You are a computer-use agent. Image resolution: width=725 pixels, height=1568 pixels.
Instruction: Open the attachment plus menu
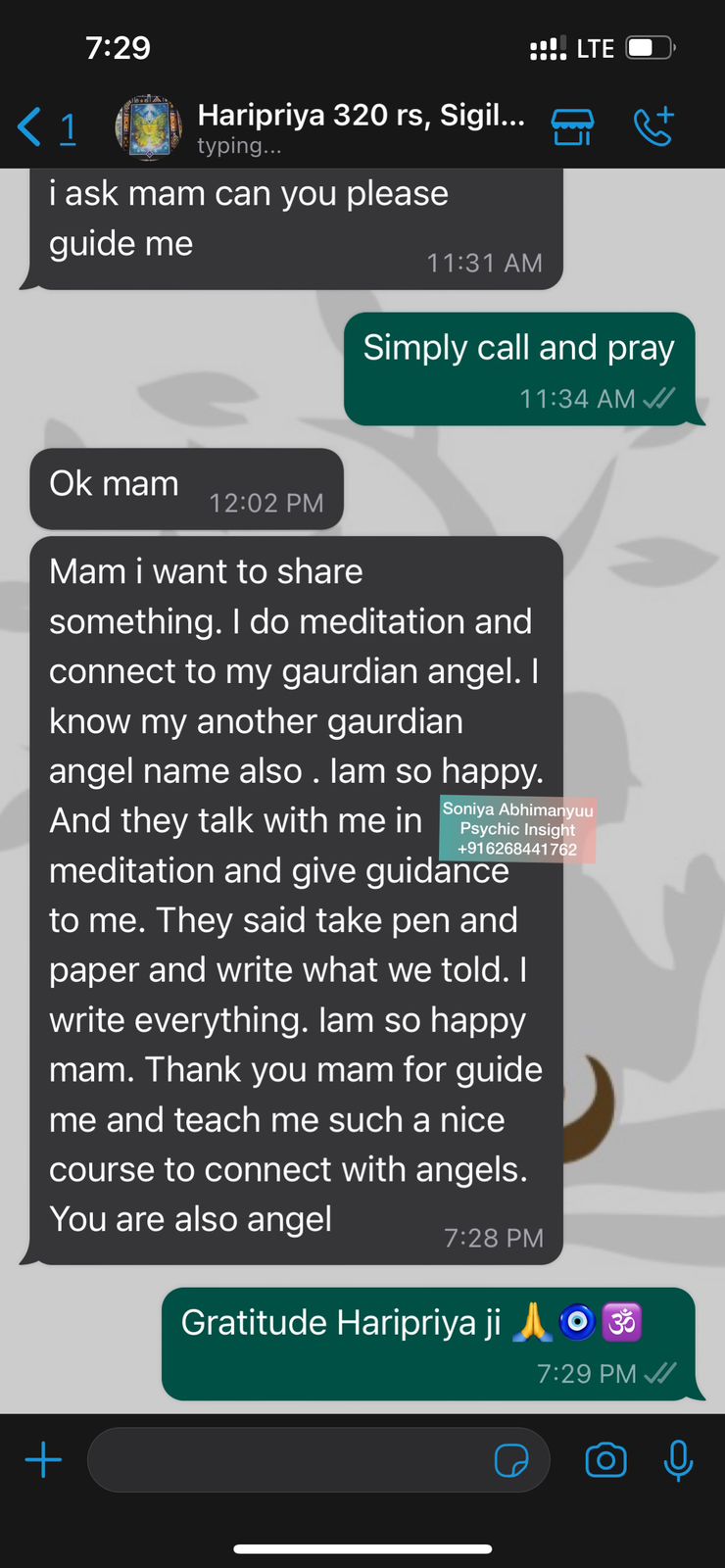tap(43, 1460)
